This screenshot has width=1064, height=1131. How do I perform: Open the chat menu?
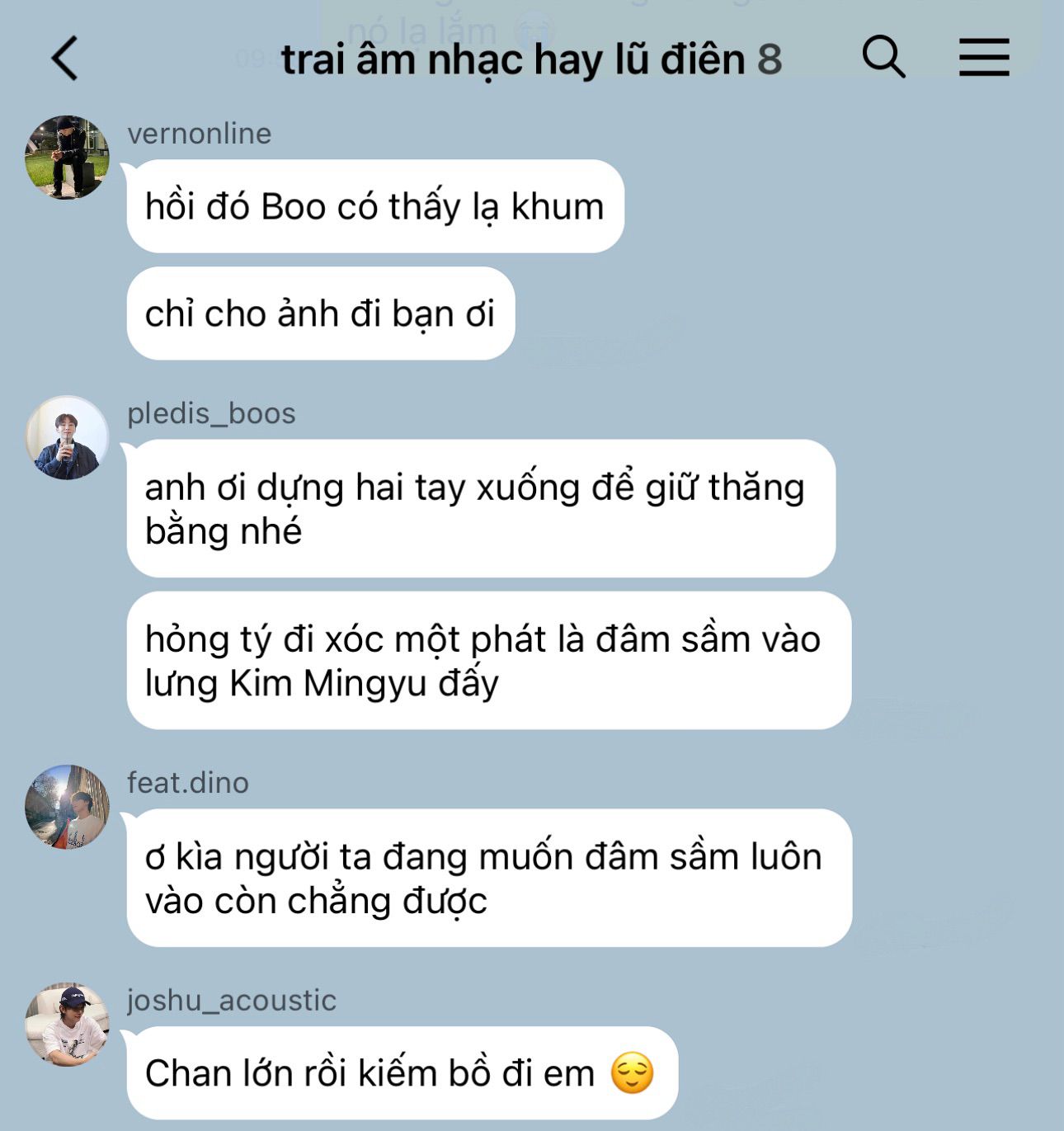click(x=984, y=58)
